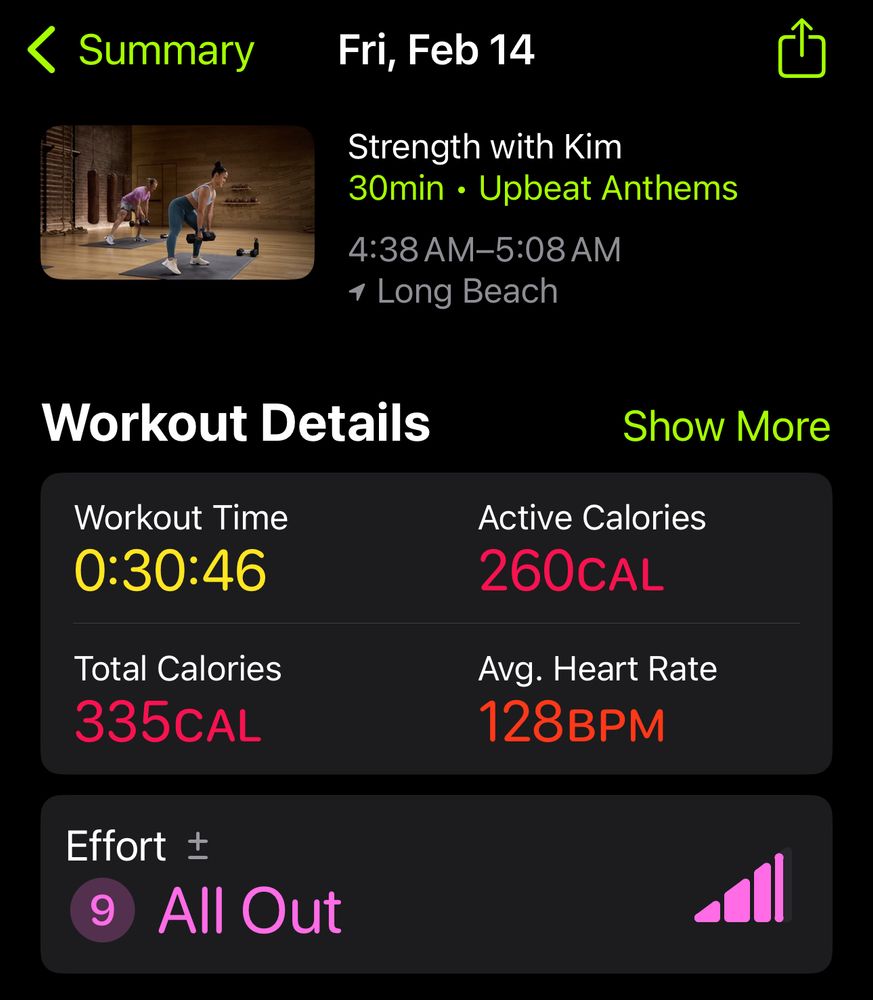Tap the Upbeat Anthems playlist text
The height and width of the screenshot is (1000, 873).
tap(609, 188)
